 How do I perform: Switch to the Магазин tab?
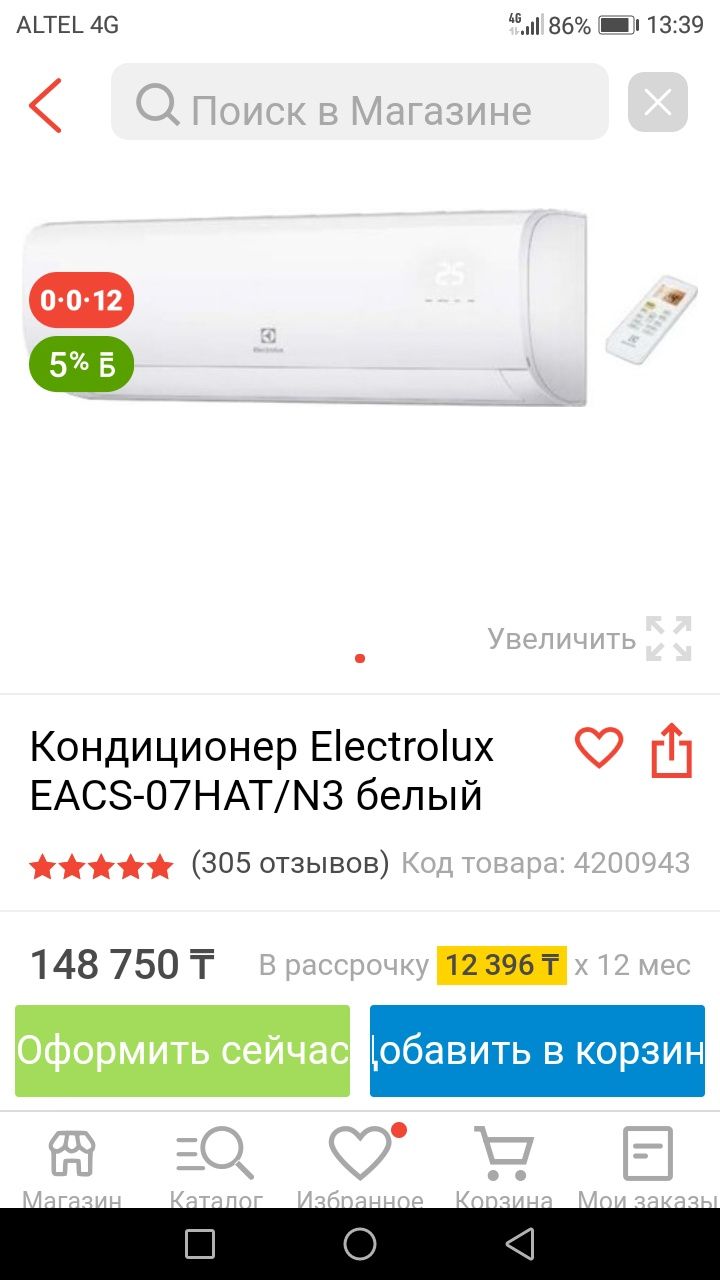[72, 1165]
